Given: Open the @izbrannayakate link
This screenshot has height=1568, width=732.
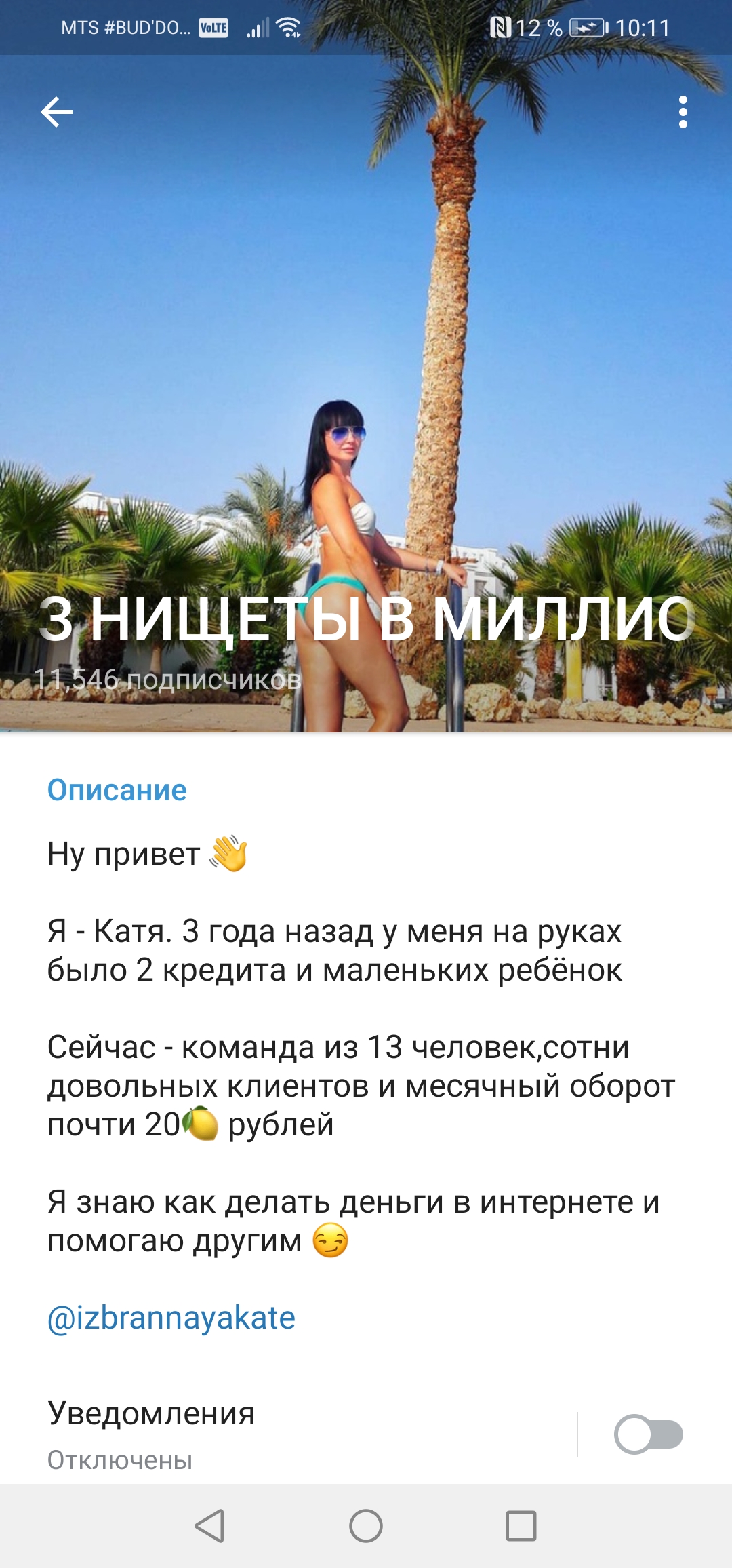Looking at the screenshot, I should click(x=171, y=1318).
